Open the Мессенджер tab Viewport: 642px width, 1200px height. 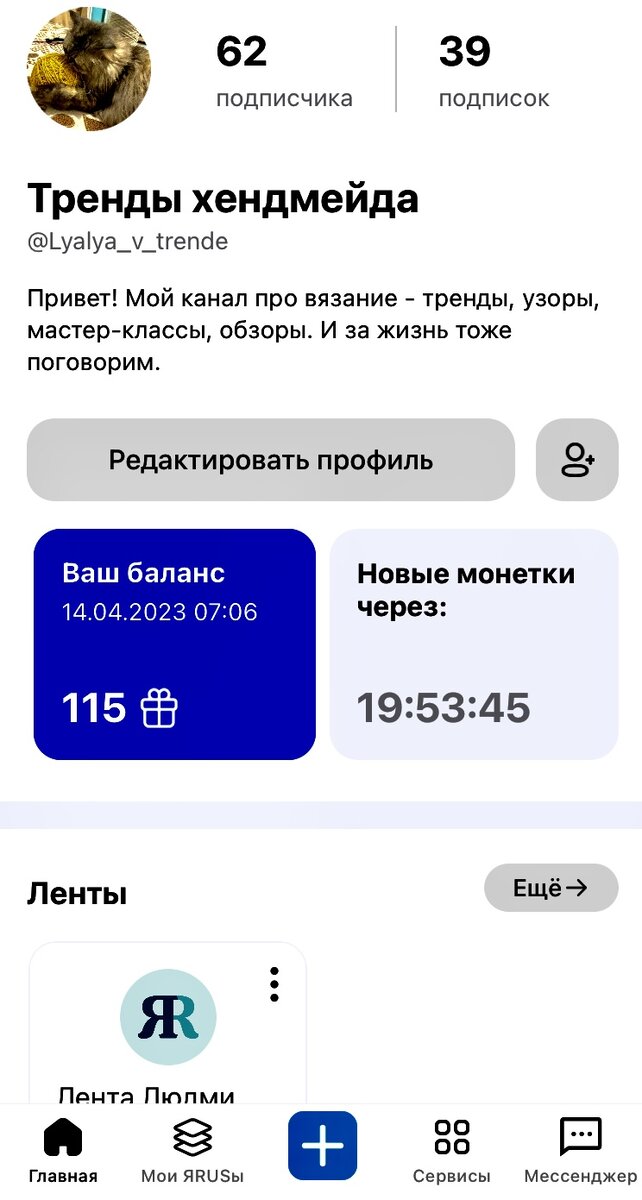(x=580, y=1150)
